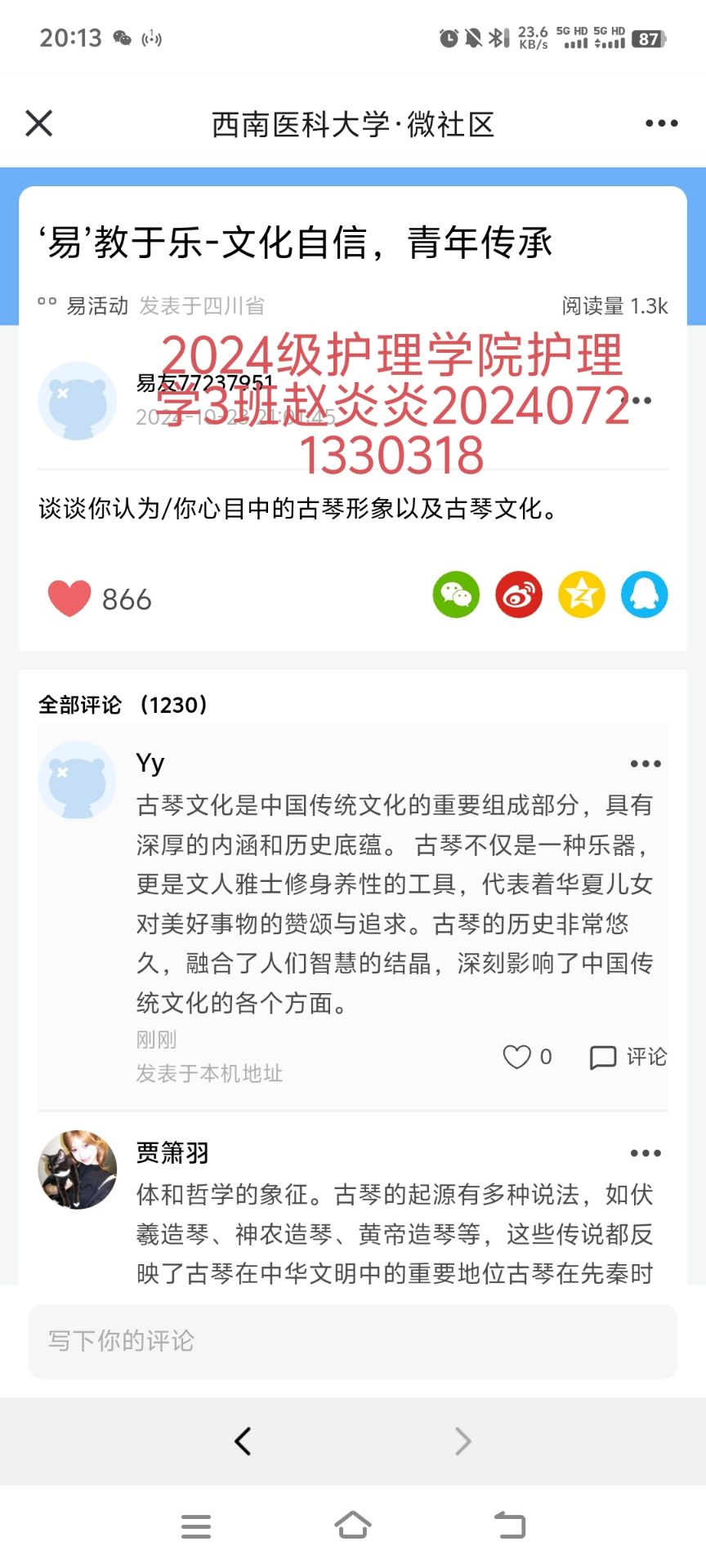
Task: Share the post to Weibo
Action: (x=519, y=595)
